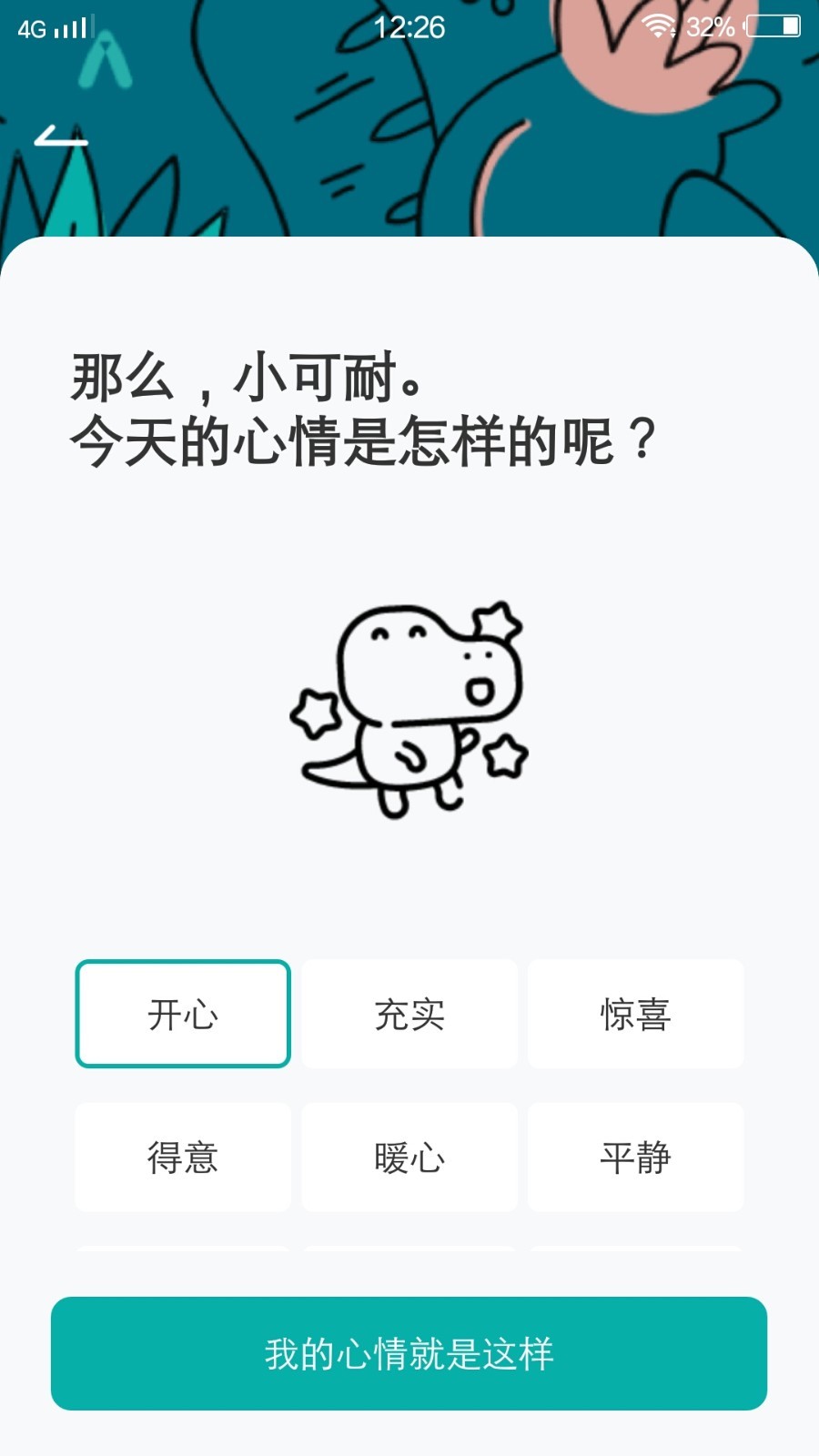Screen dimensions: 819x1456
Task: Select the 得意 mood option
Action: point(183,1158)
